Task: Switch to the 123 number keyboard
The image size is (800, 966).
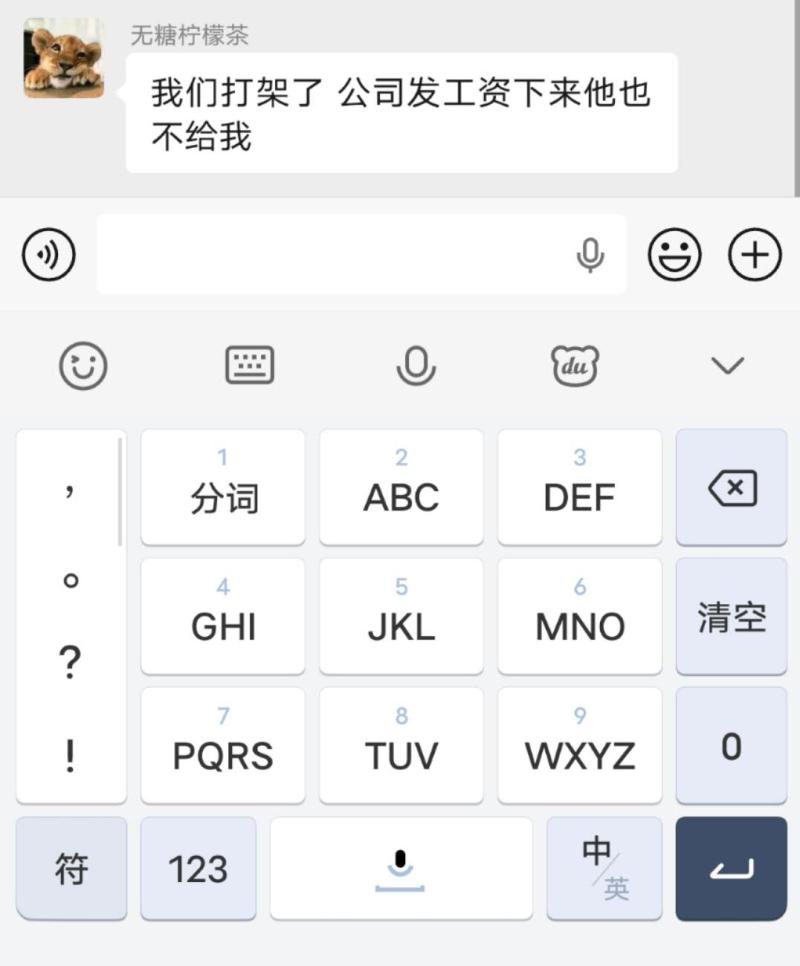Action: [x=198, y=868]
